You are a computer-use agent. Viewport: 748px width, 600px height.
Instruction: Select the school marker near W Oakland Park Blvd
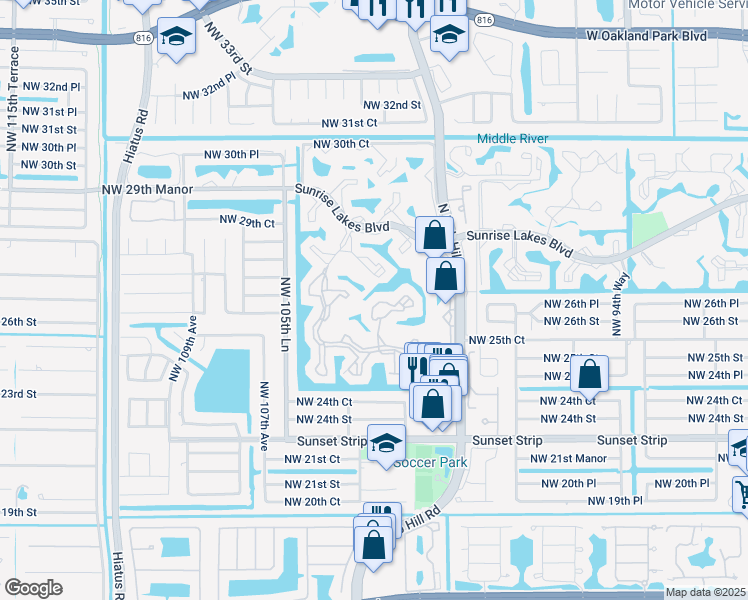[449, 32]
